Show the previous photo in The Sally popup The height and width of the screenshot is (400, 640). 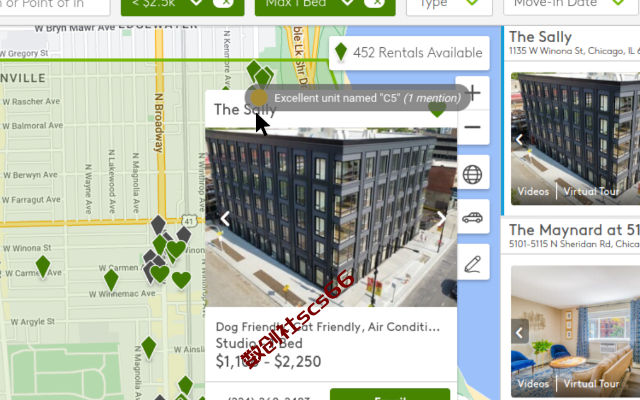click(x=225, y=217)
